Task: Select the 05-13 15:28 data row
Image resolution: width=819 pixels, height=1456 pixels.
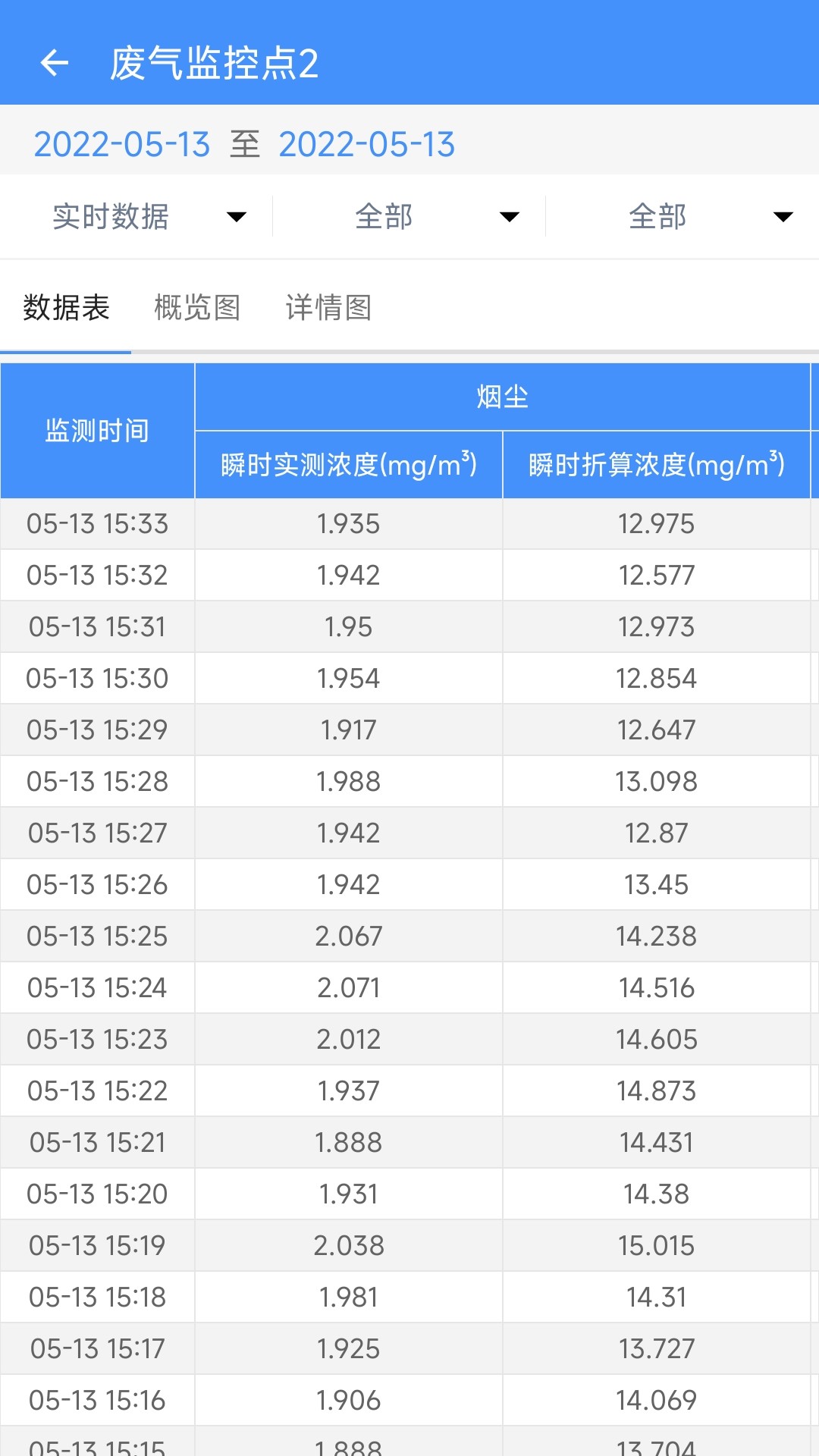Action: click(x=97, y=781)
